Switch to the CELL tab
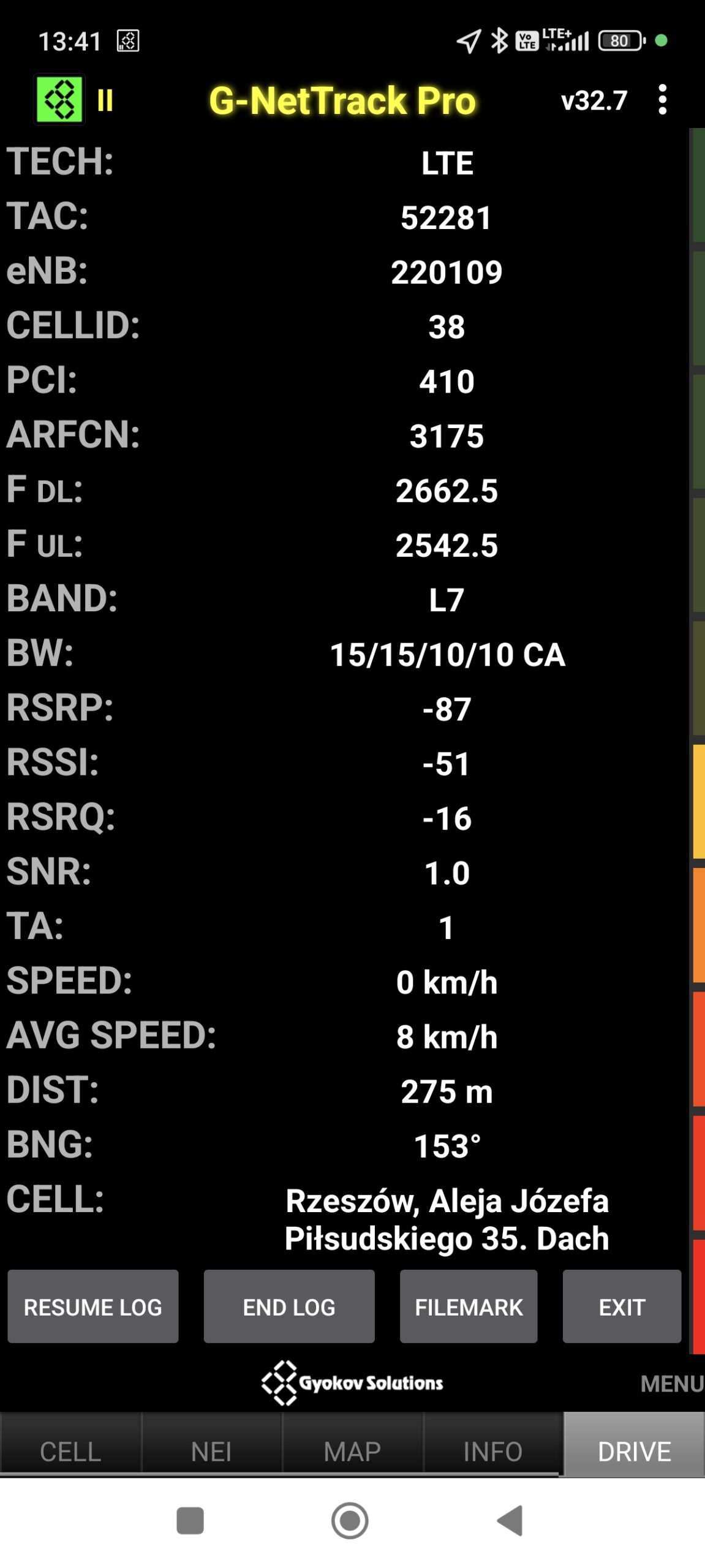Image resolution: width=705 pixels, height=1568 pixels. (x=70, y=1451)
